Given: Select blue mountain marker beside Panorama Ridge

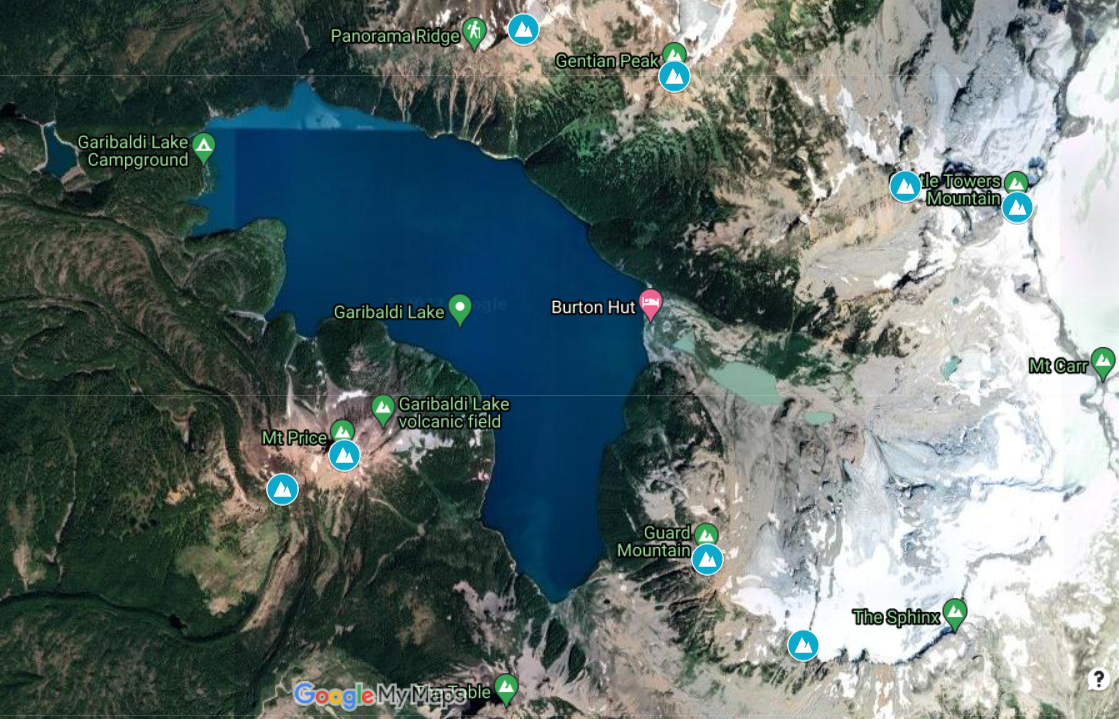Looking at the screenshot, I should tap(522, 29).
